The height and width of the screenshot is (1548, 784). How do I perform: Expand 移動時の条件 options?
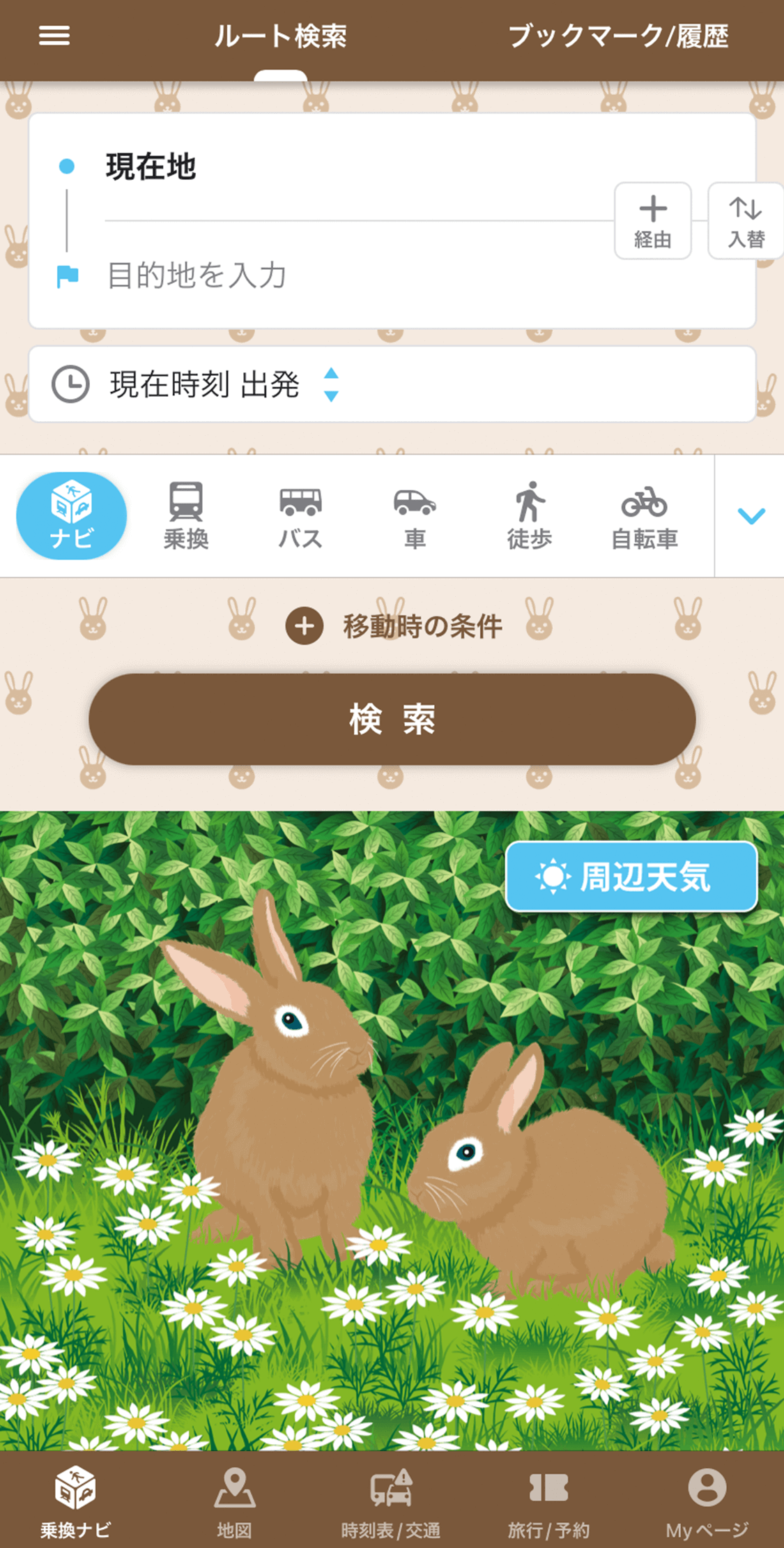point(394,626)
